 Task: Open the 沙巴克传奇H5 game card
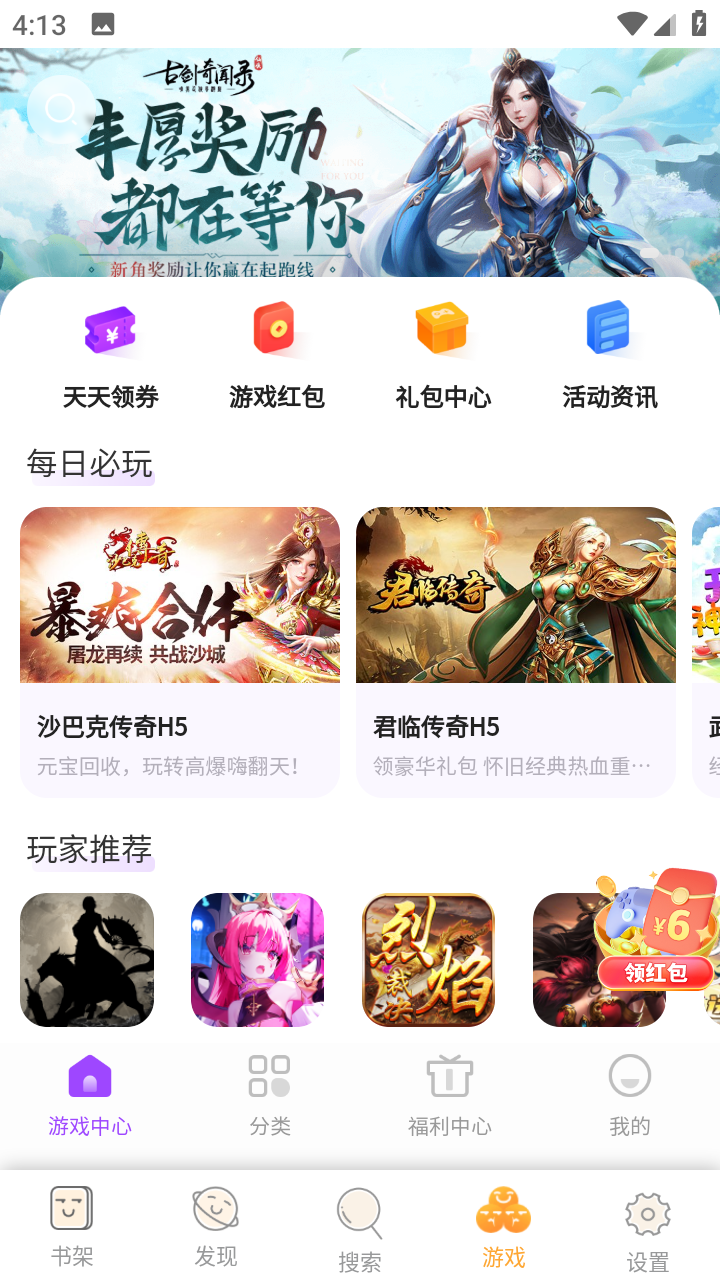point(180,651)
